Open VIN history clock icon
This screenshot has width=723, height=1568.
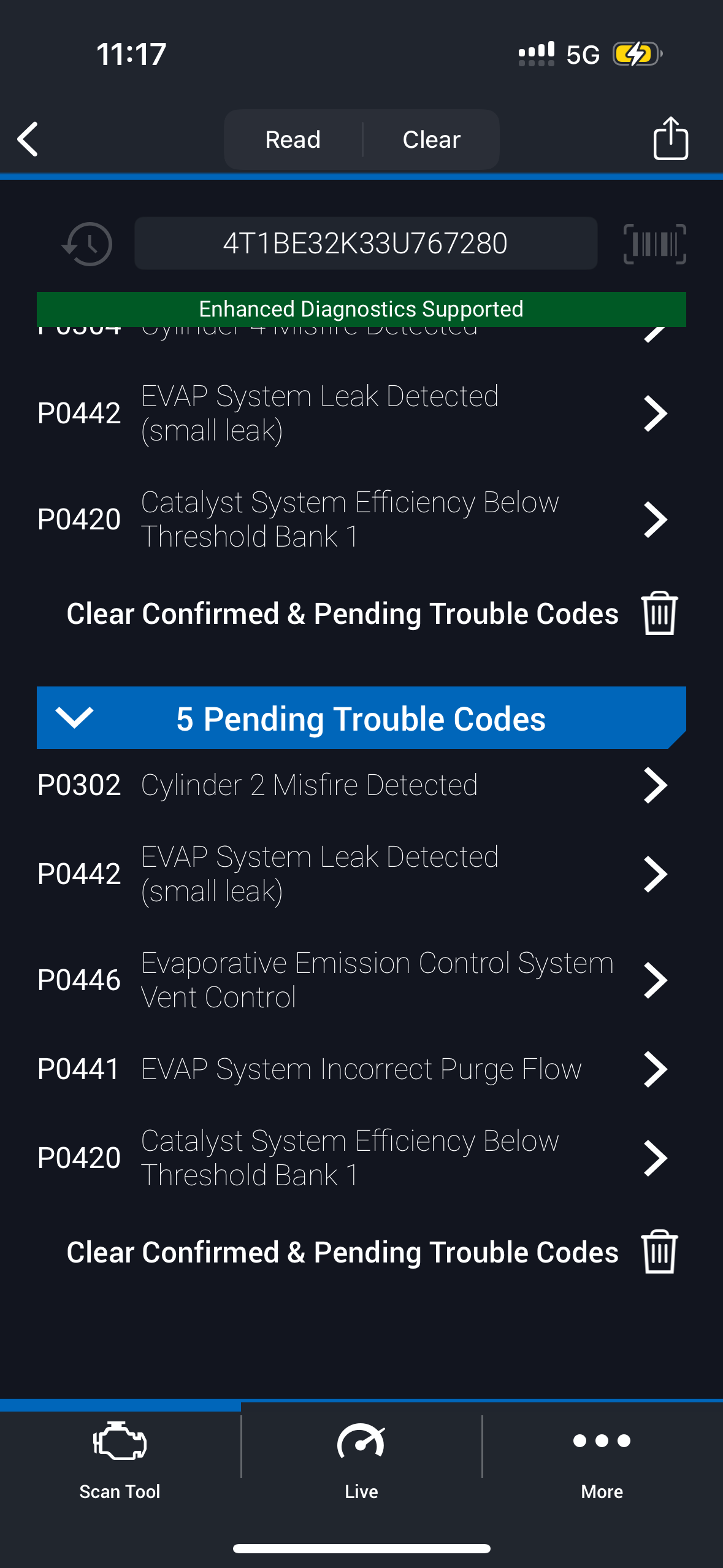[87, 244]
